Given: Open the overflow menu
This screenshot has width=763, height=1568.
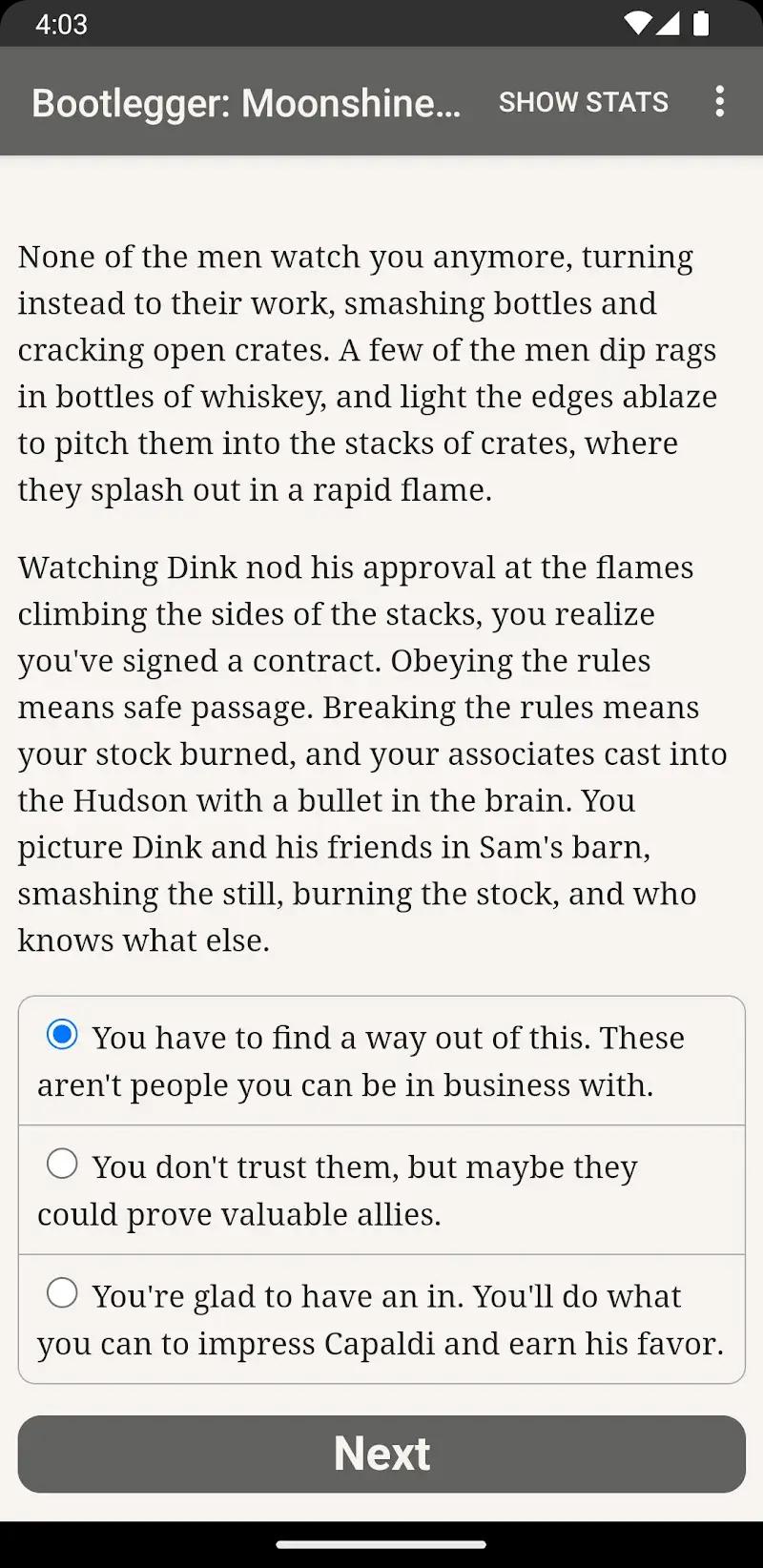Looking at the screenshot, I should coord(719,101).
